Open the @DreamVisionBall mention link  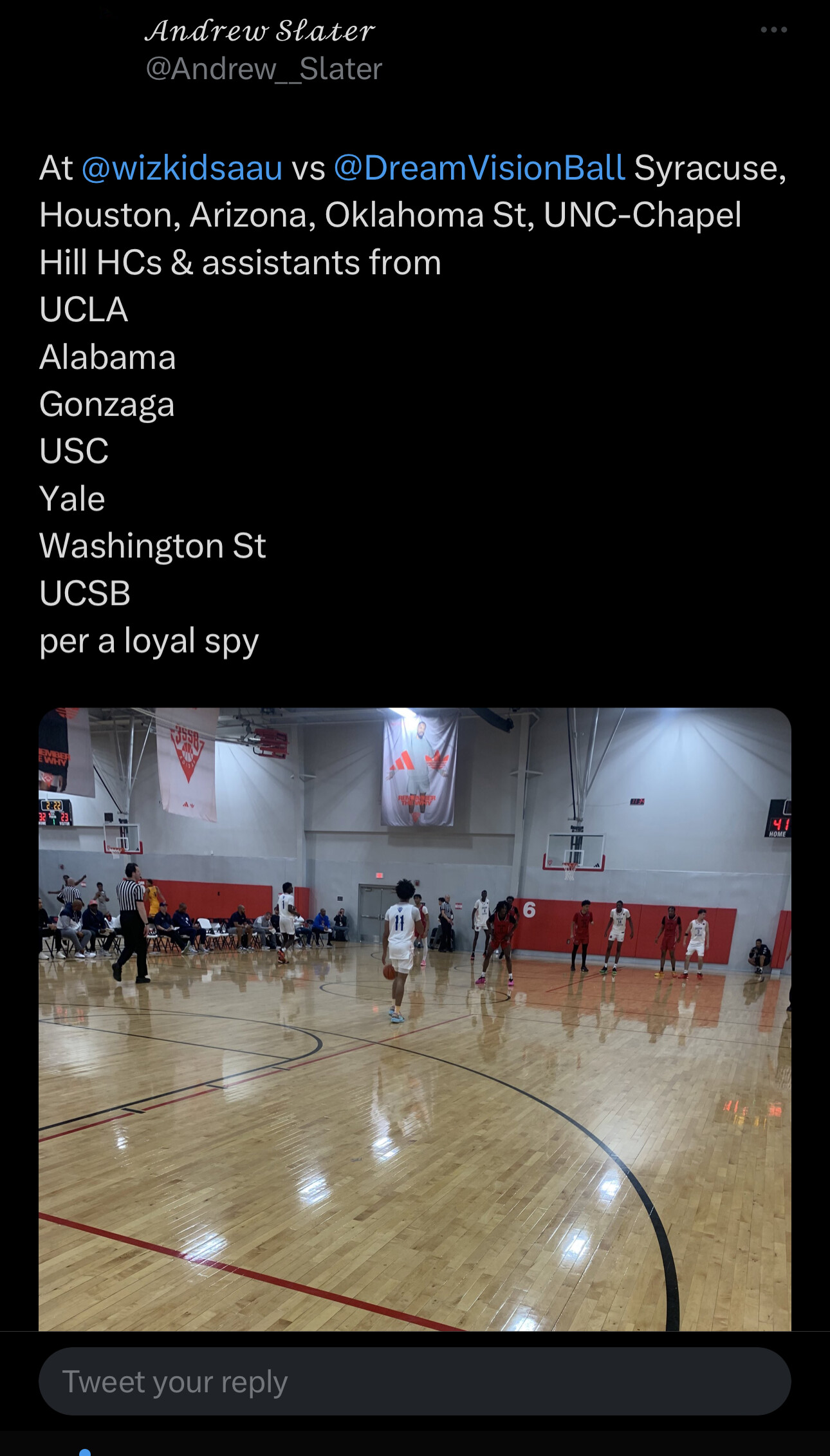pos(479,168)
